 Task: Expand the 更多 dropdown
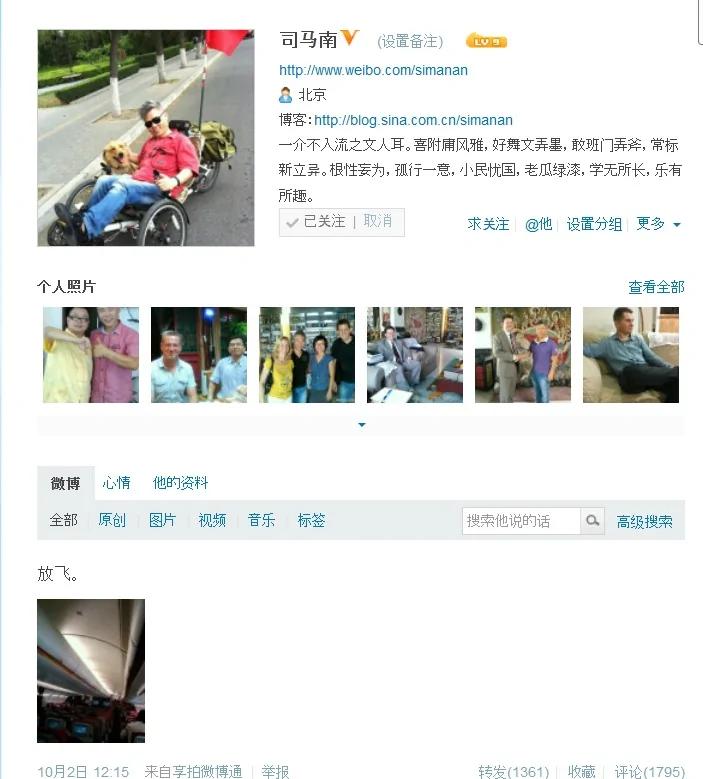tap(658, 224)
